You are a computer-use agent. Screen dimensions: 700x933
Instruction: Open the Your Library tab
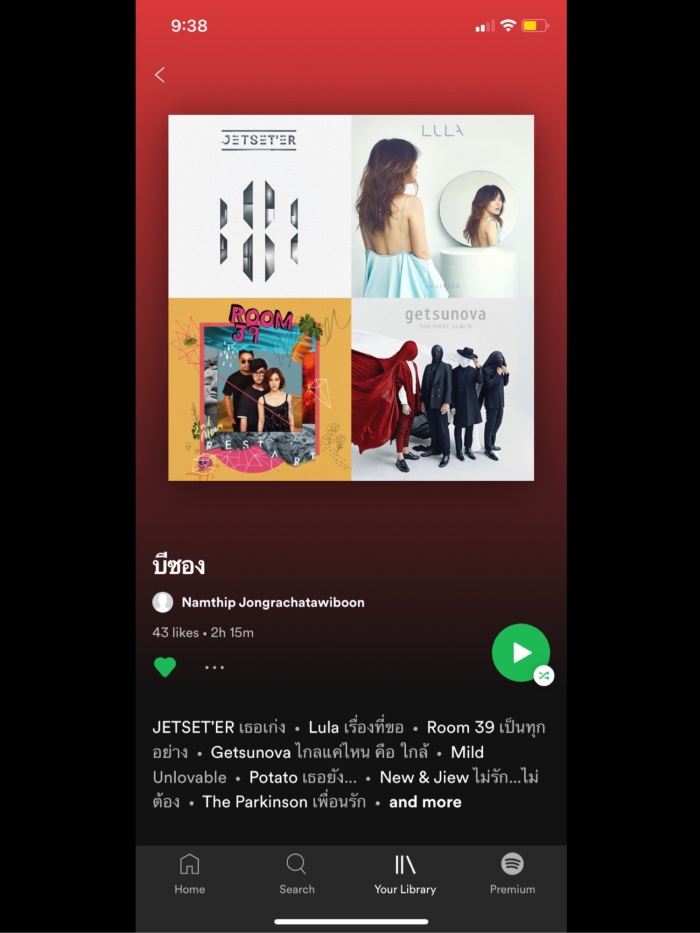point(405,873)
